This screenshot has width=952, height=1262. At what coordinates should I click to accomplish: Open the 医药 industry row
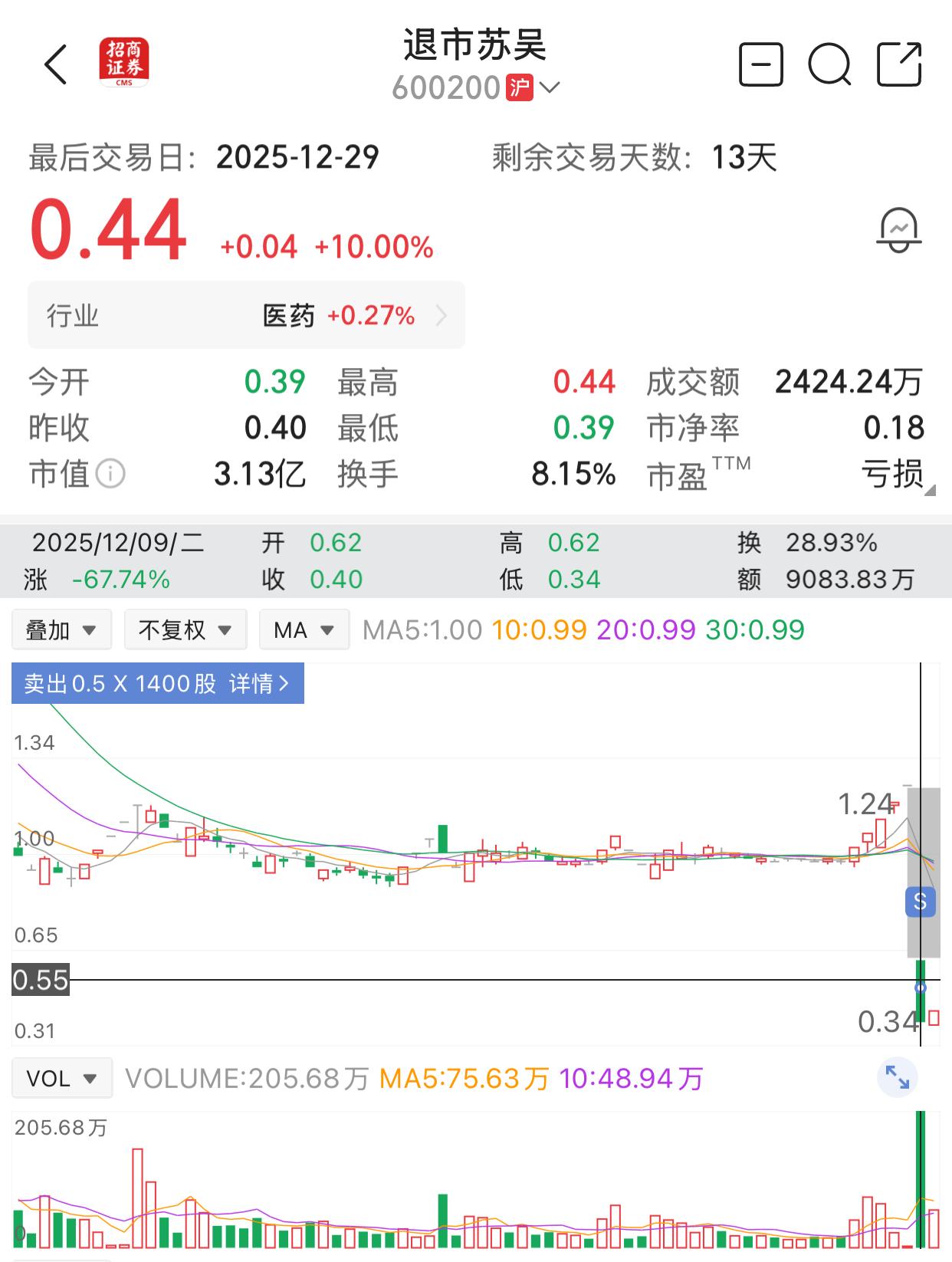[x=246, y=315]
